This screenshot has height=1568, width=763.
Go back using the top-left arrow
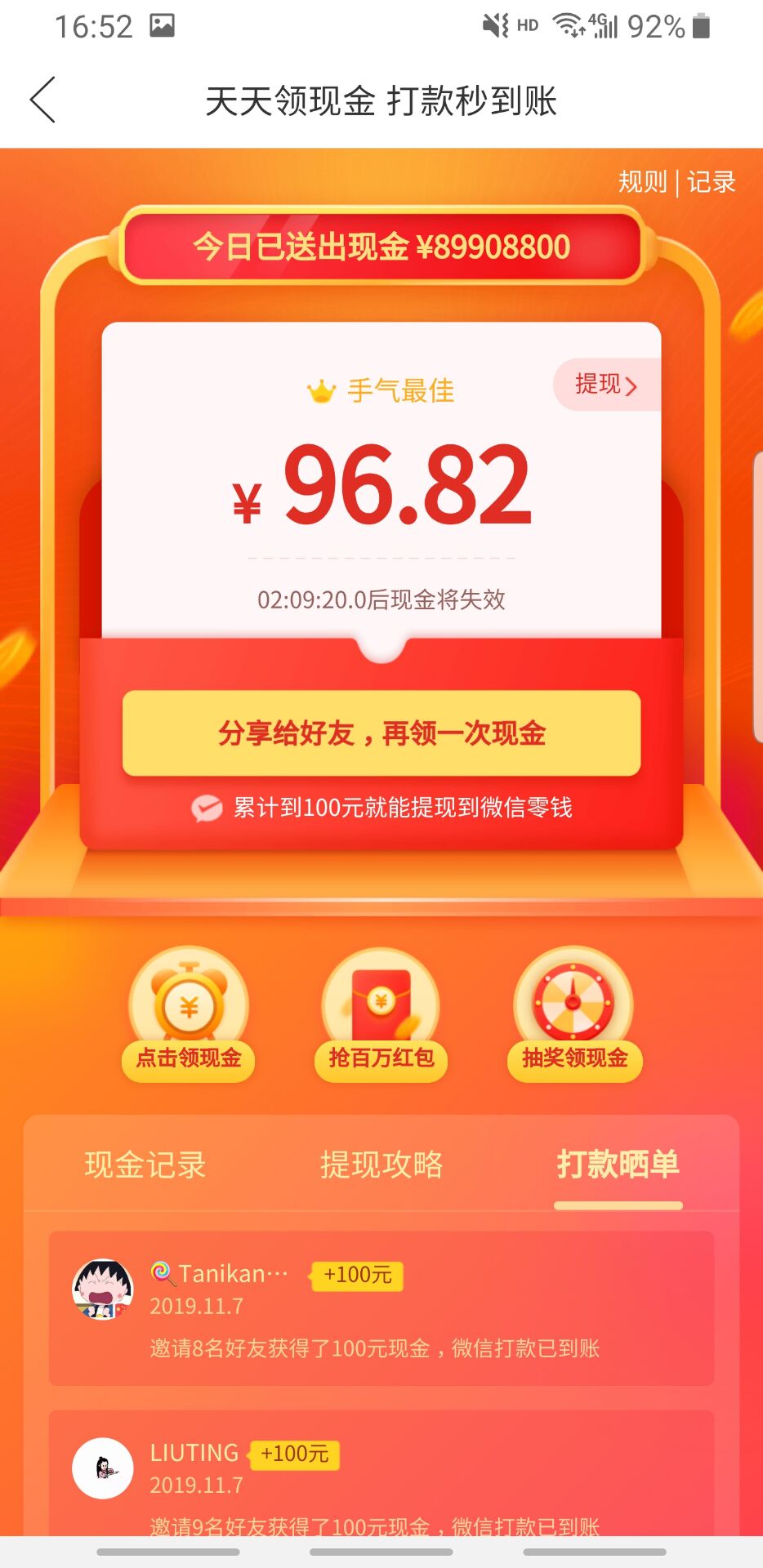coord(42,100)
